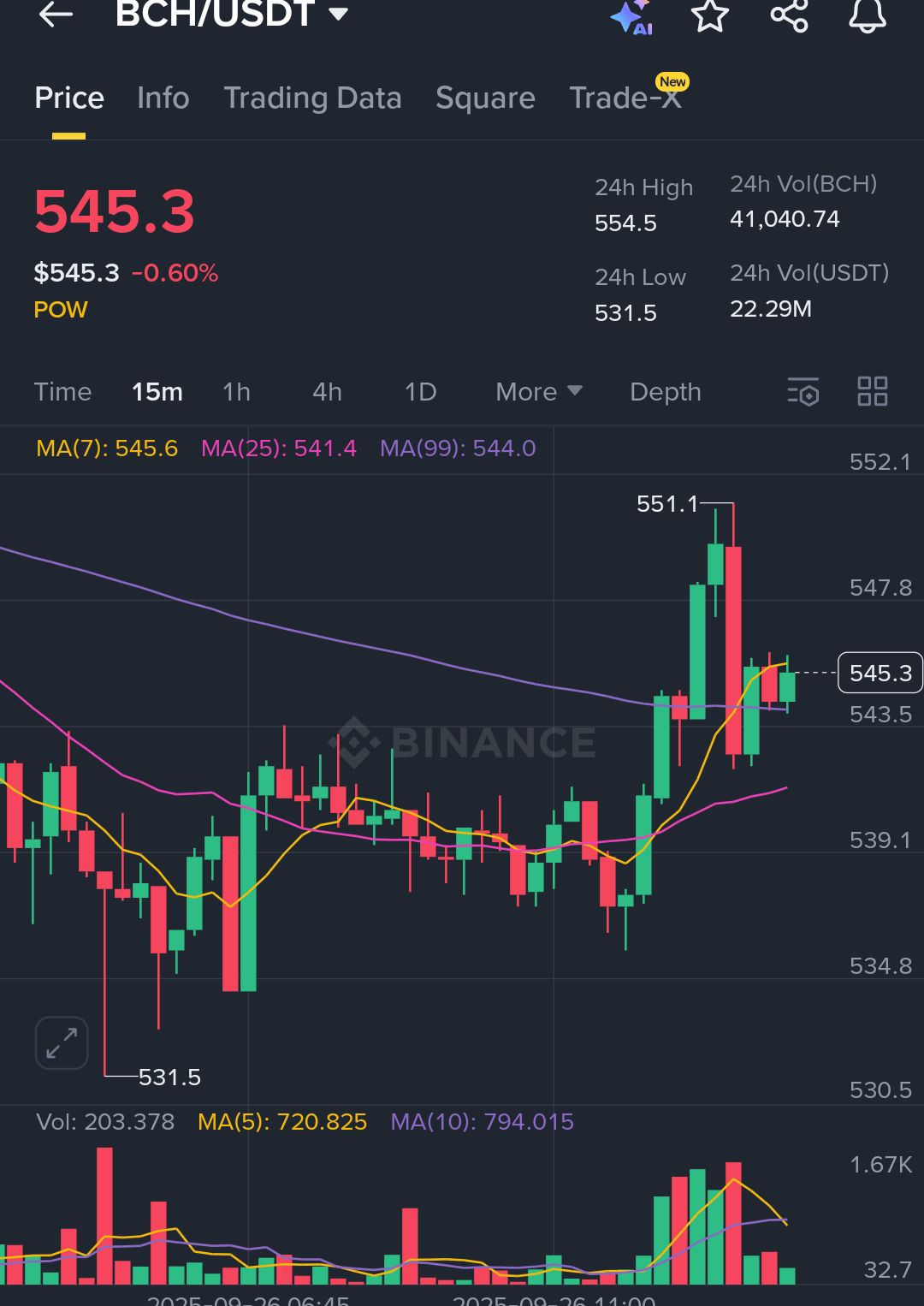Switch to the Info tab

(163, 98)
